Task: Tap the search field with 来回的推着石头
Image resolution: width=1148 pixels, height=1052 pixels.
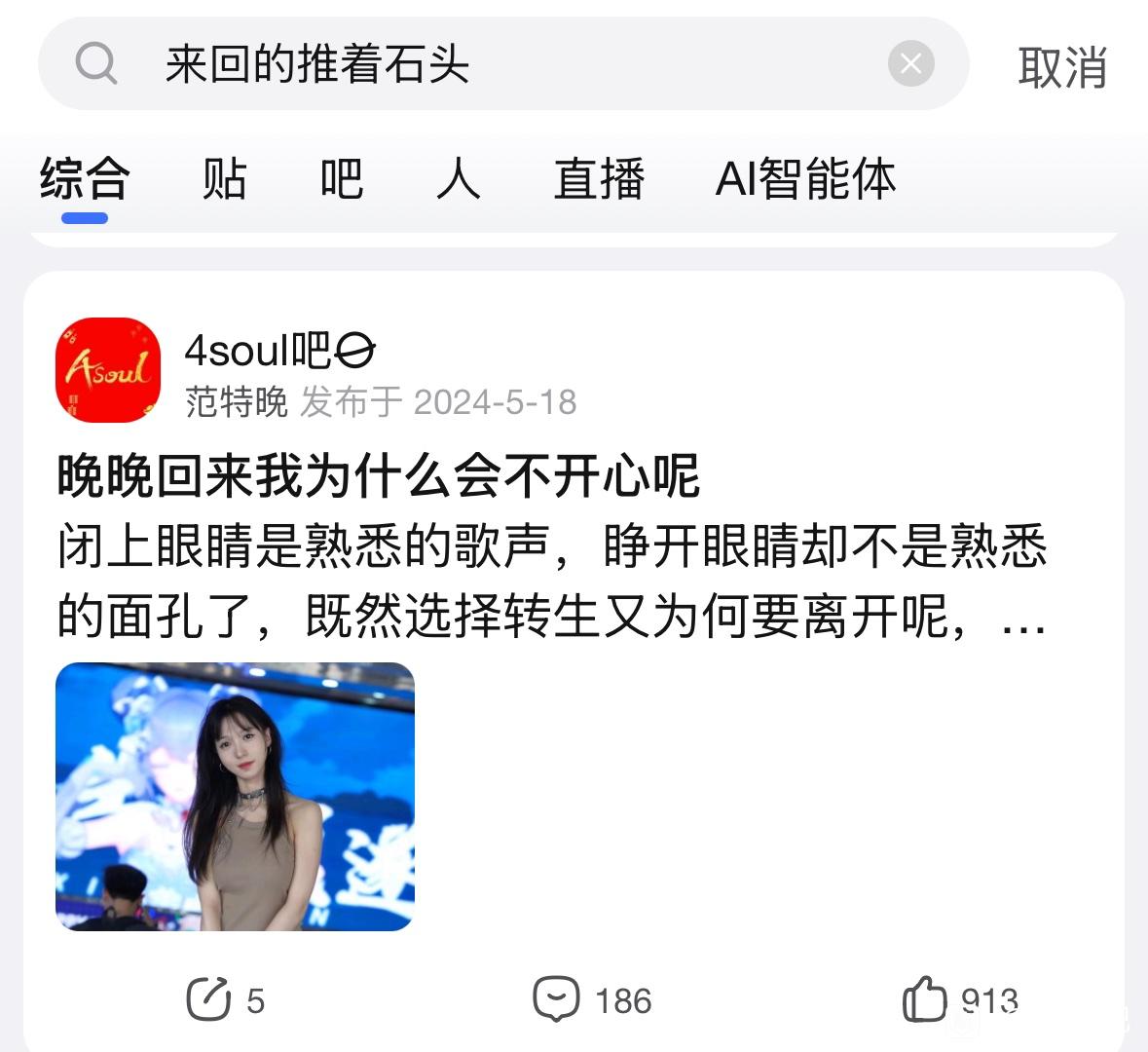Action: click(503, 63)
